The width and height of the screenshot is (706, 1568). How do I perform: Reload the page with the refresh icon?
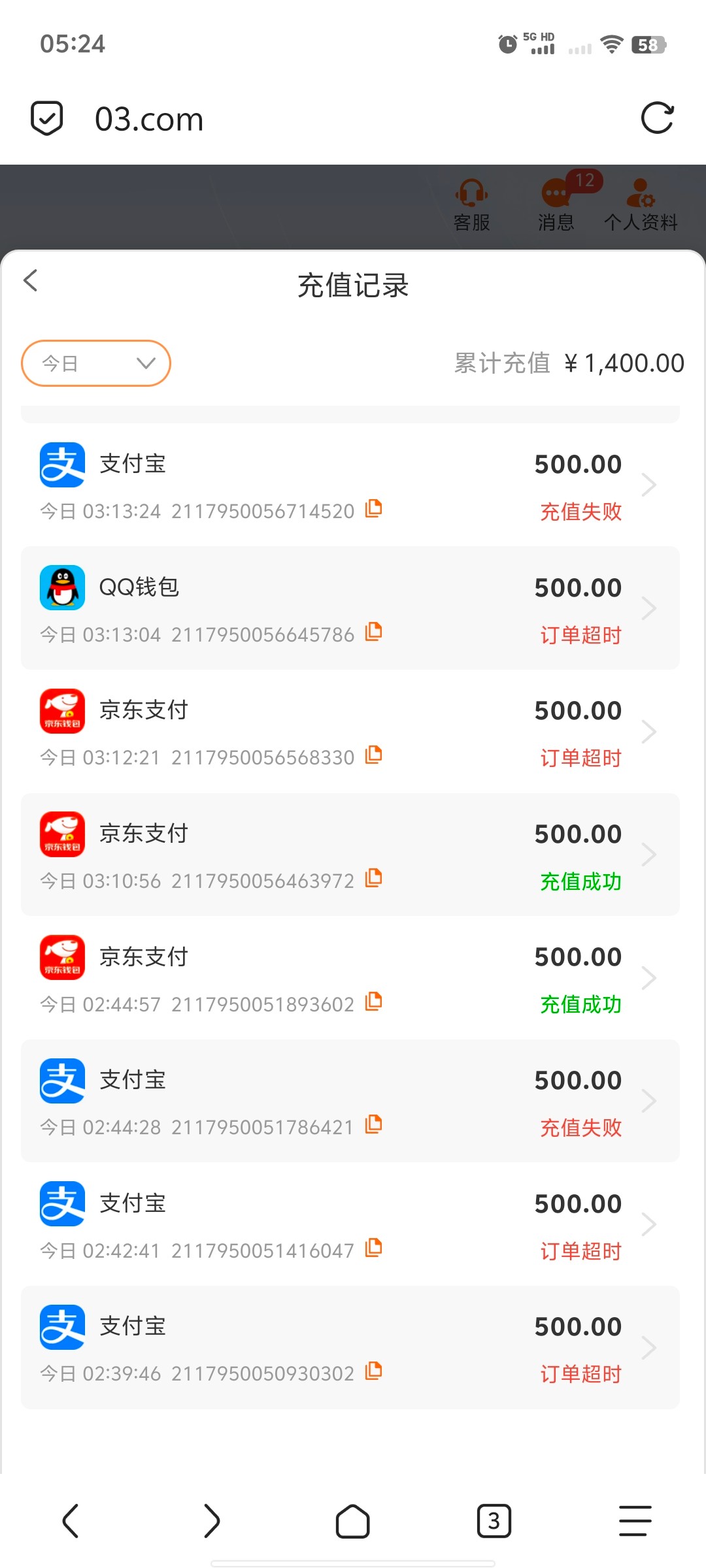pos(657,118)
